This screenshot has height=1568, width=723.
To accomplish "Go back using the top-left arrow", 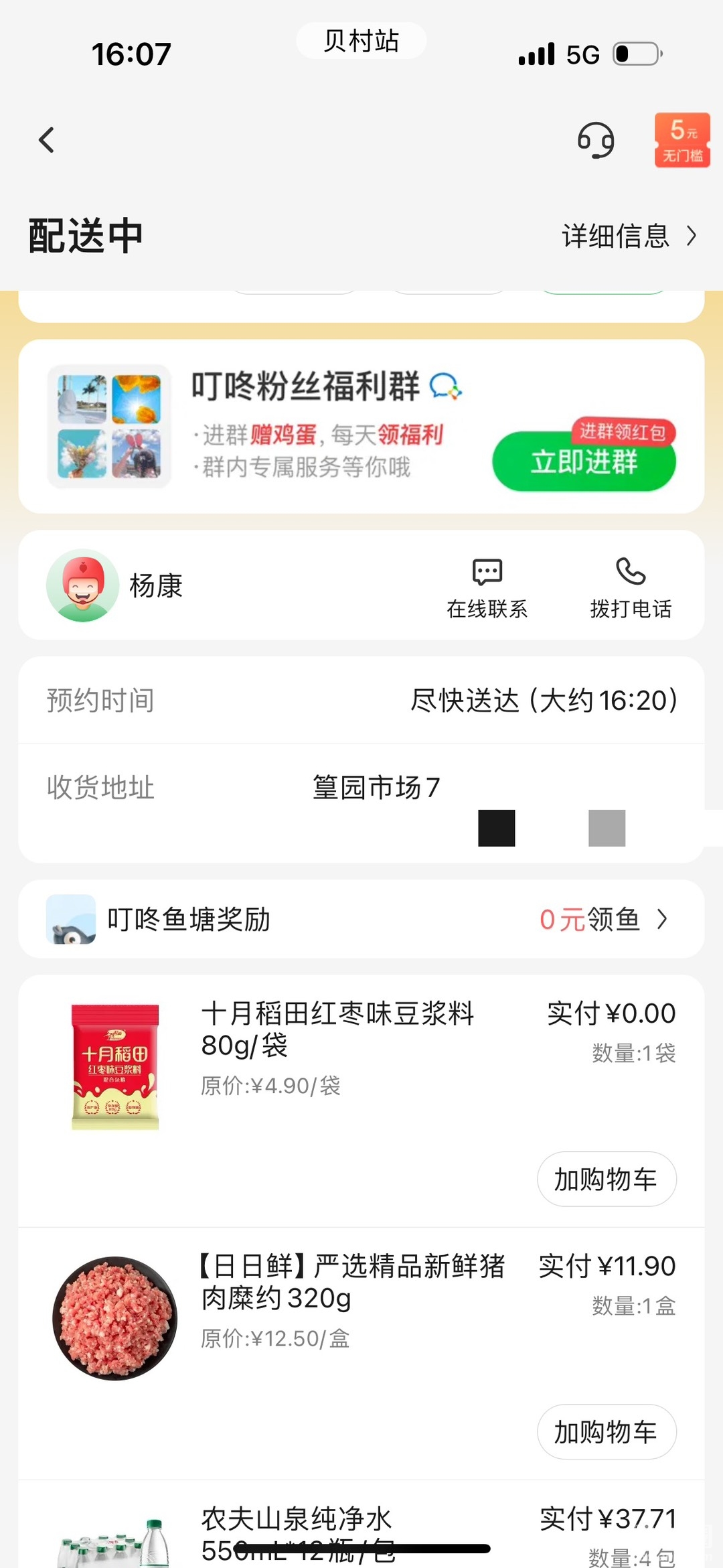I will tap(46, 140).
